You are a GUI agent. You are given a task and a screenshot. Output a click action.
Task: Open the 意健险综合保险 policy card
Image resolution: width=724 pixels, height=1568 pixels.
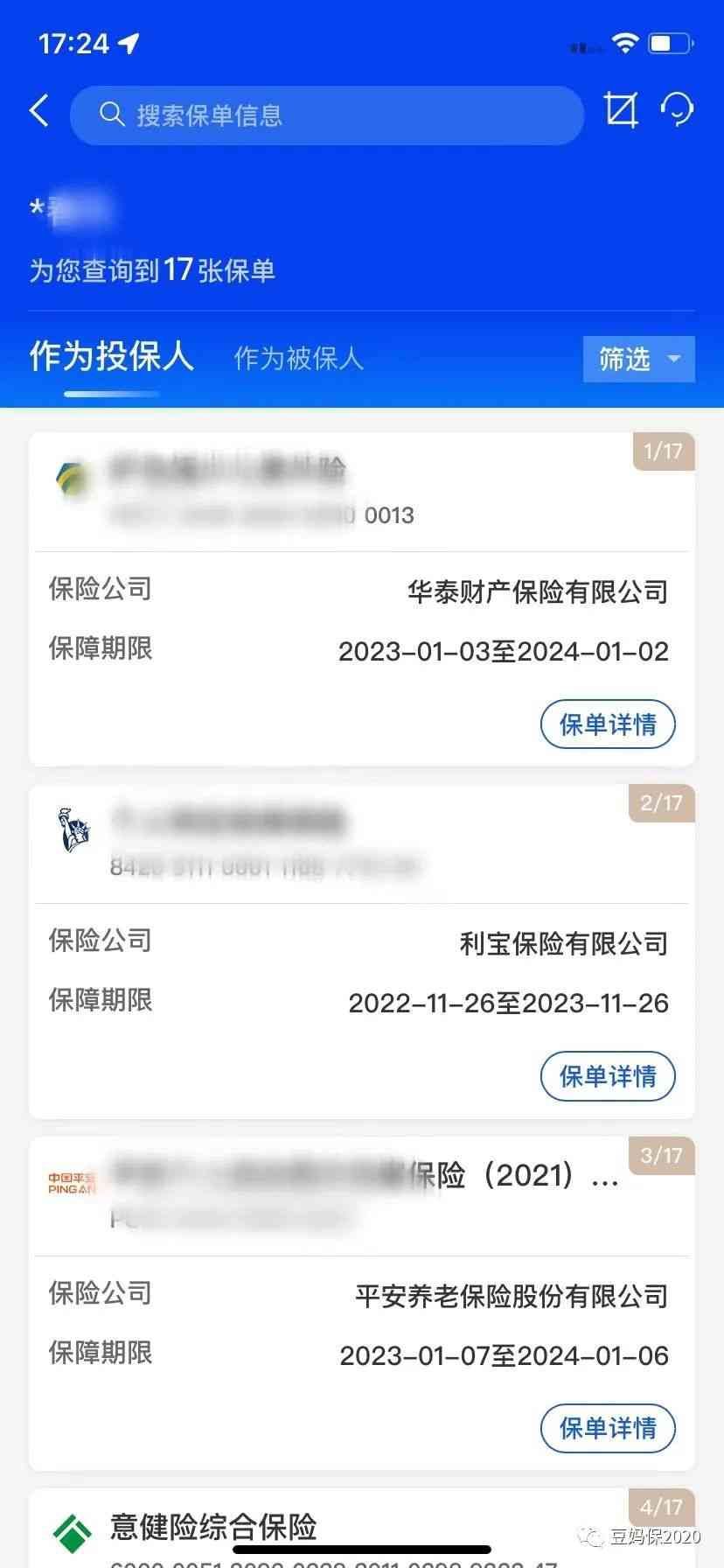(x=213, y=1527)
